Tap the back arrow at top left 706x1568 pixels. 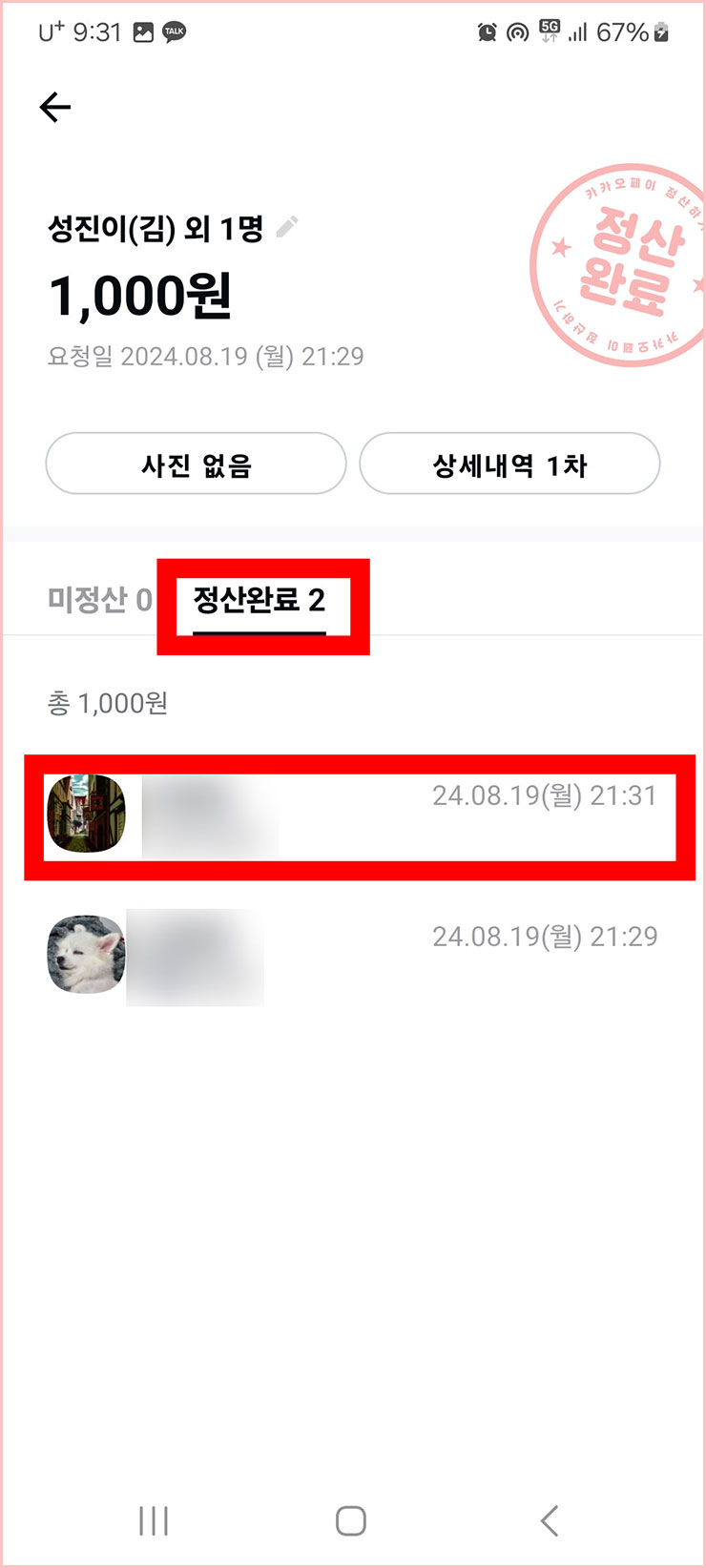(54, 106)
